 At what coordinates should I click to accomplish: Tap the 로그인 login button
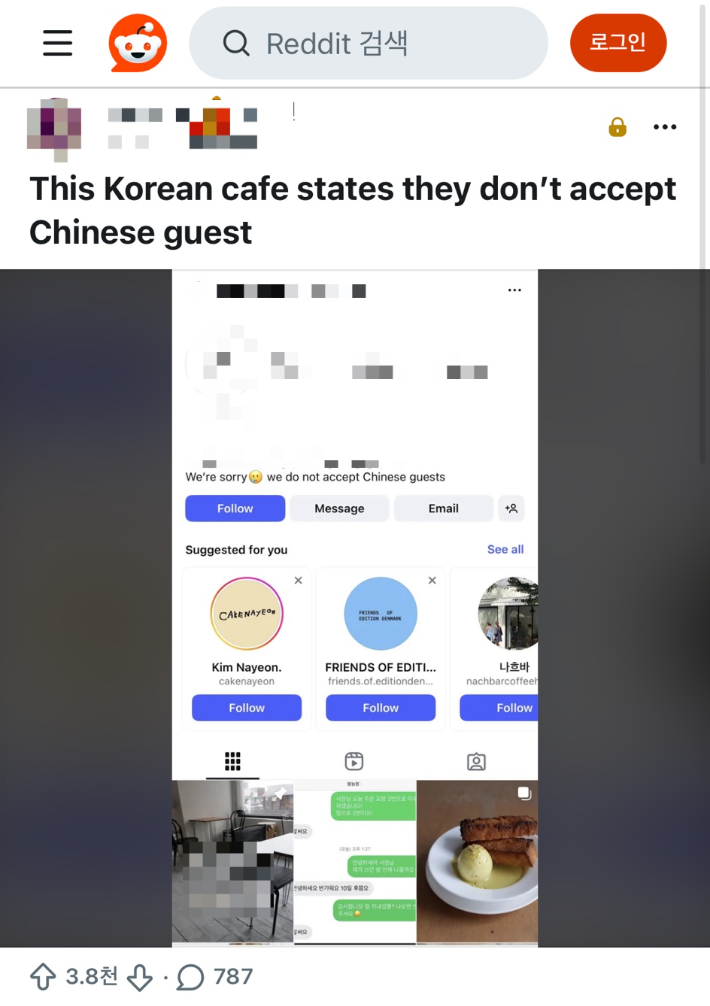617,43
